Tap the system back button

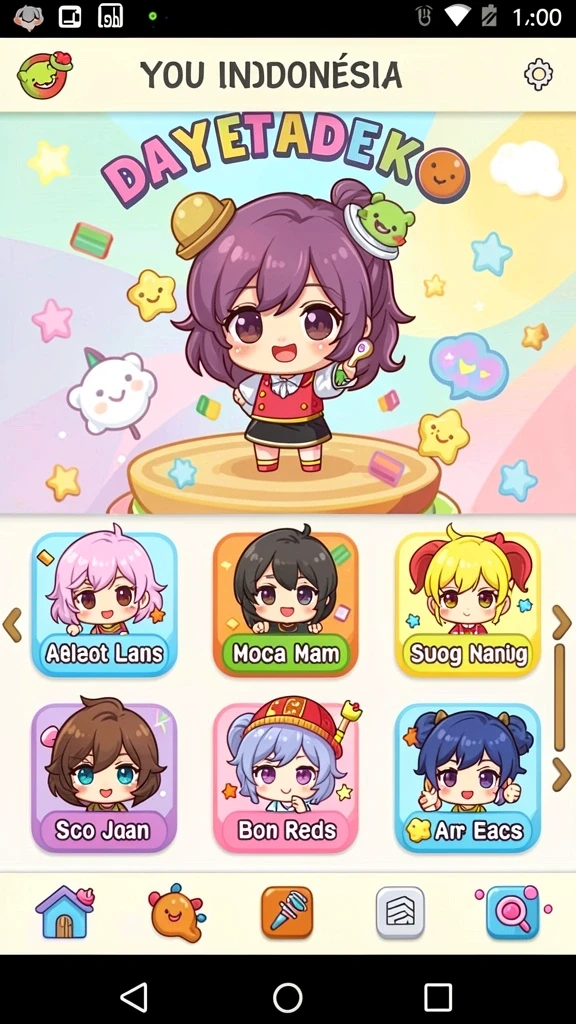(135, 997)
